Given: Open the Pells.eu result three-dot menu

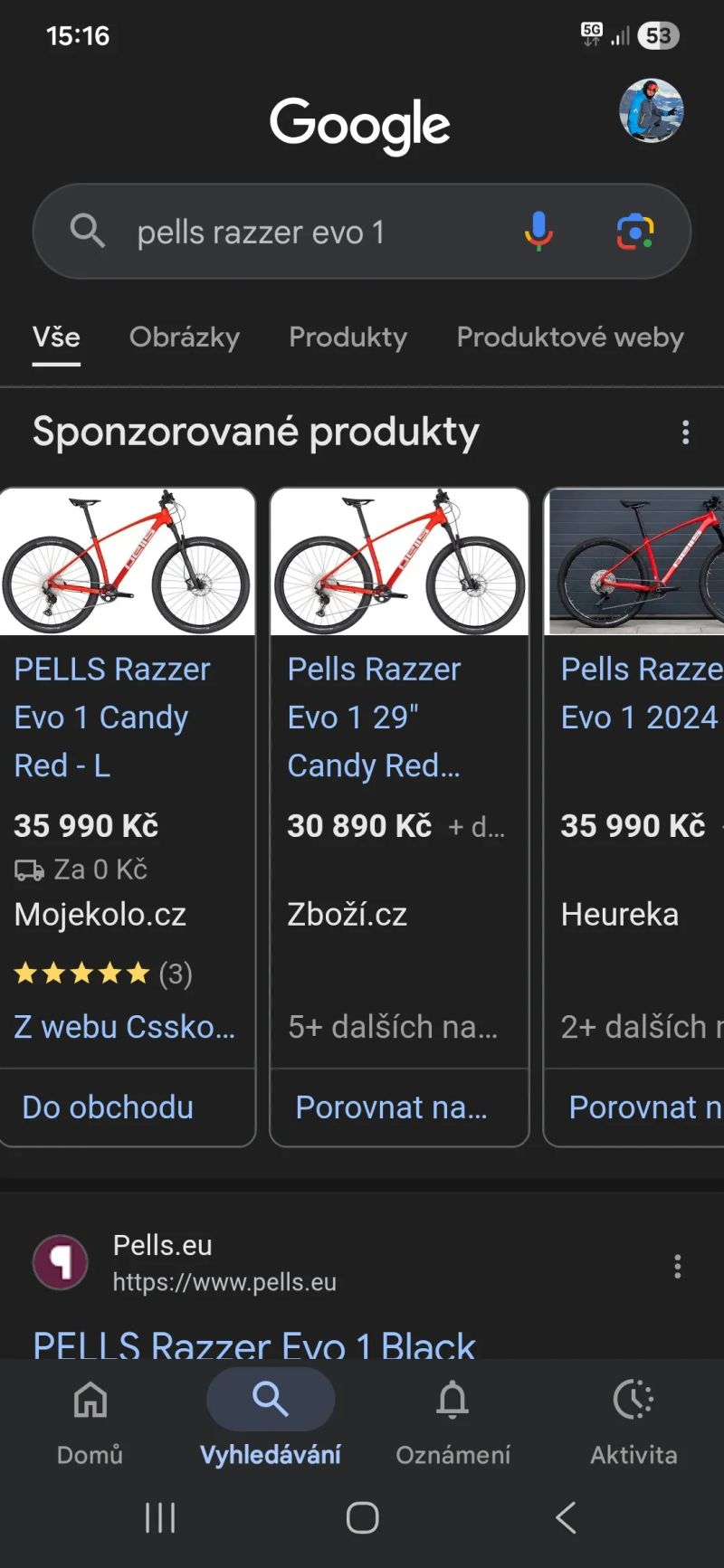Looking at the screenshot, I should (677, 1266).
